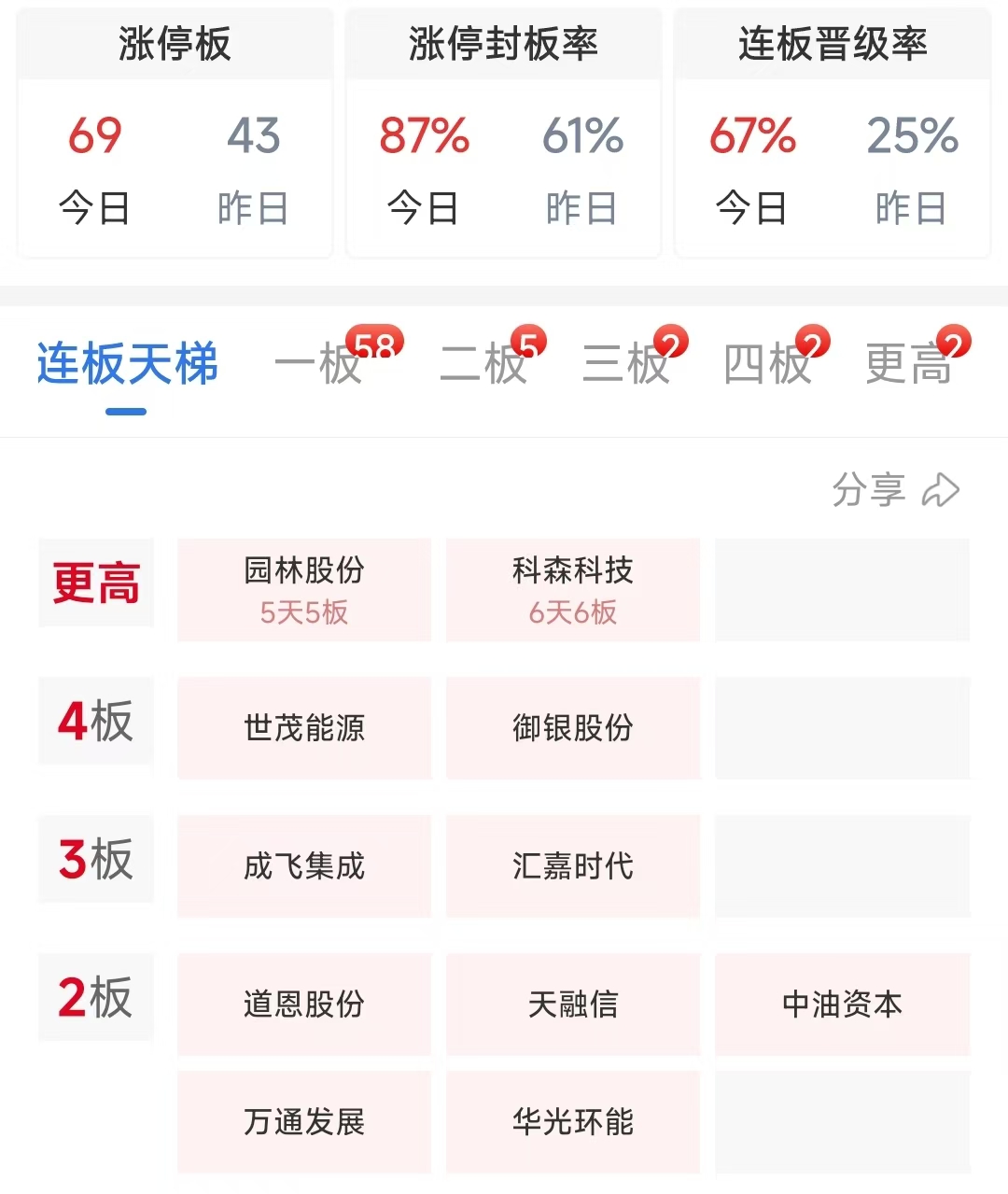The height and width of the screenshot is (1194, 1008).
Task: View 万通发展 stock details
Action: (x=304, y=1121)
